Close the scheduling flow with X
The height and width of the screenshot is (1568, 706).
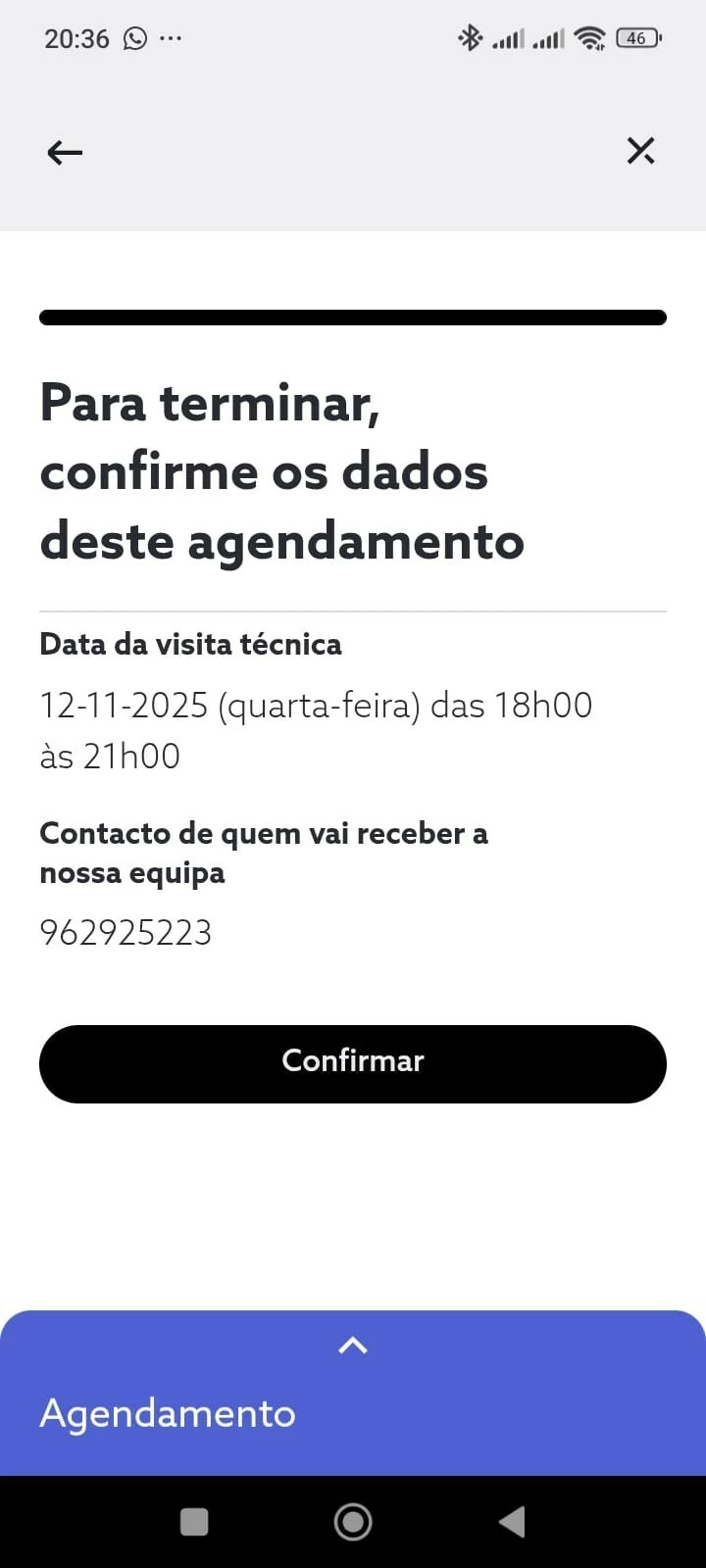640,151
